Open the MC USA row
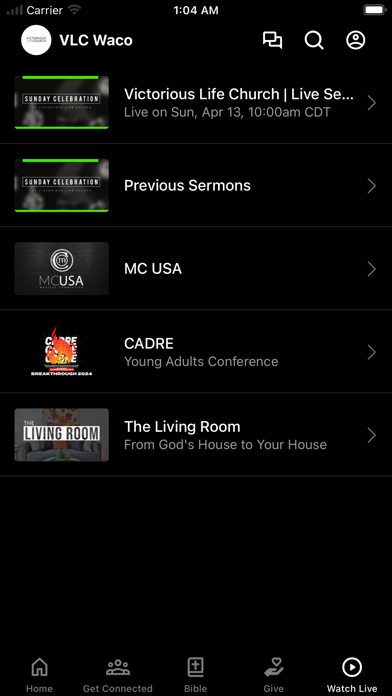 pyautogui.click(x=196, y=269)
